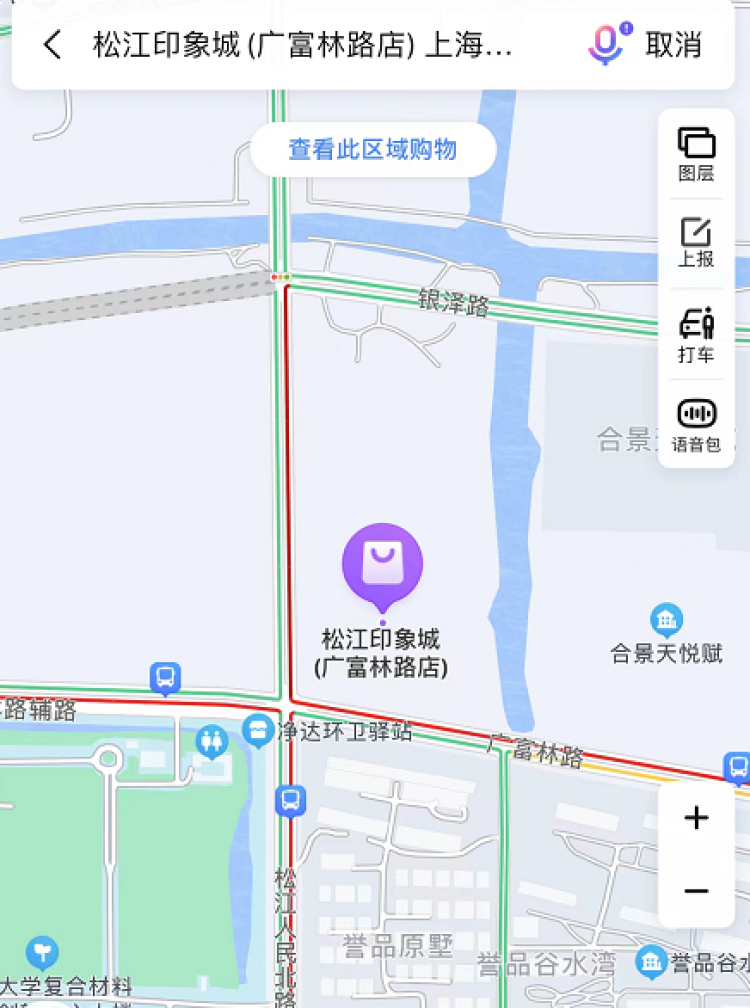
Task: Zoom in with the plus button
Action: (x=696, y=819)
